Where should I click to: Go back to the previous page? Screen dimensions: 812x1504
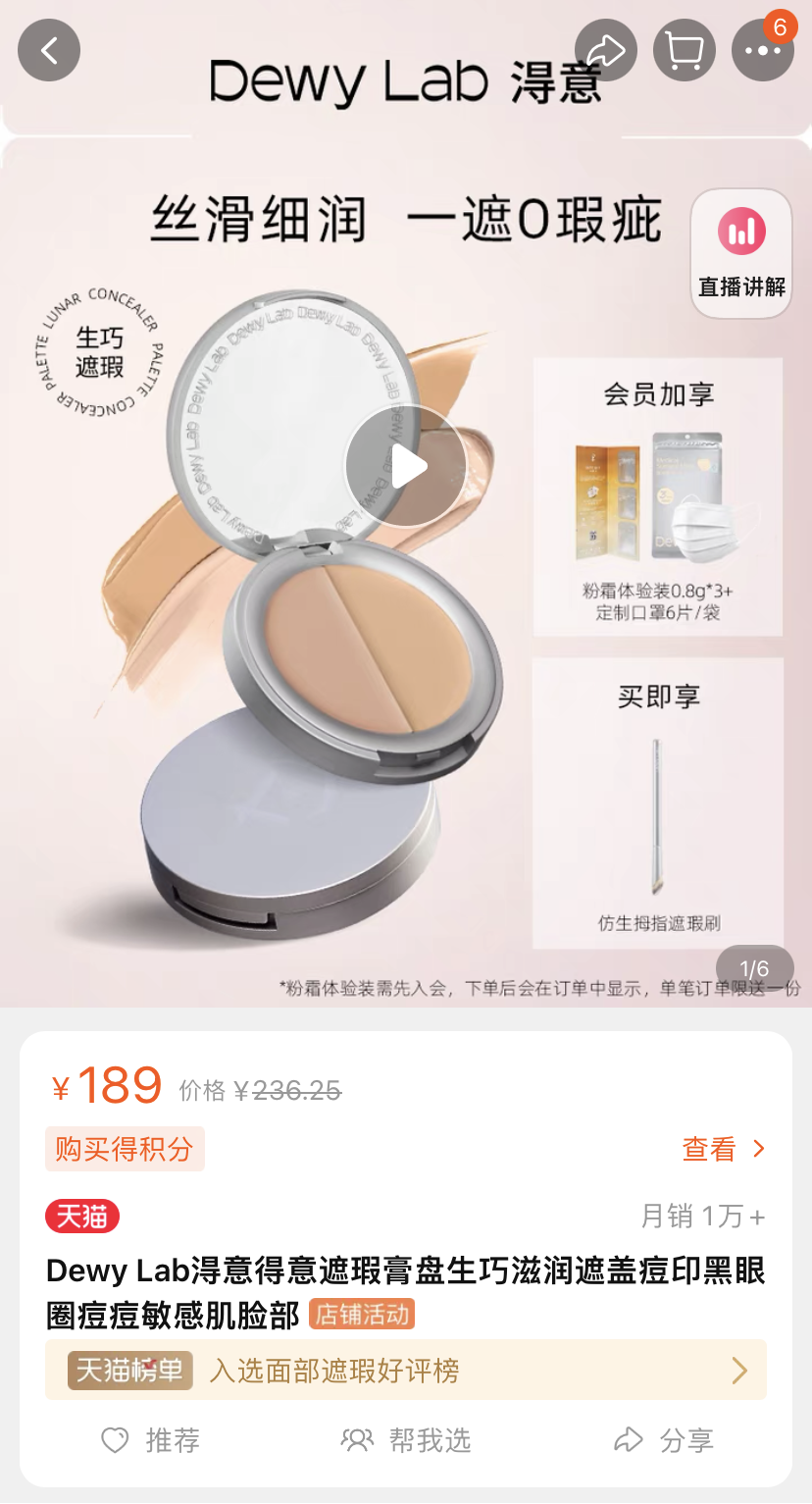coord(49,49)
